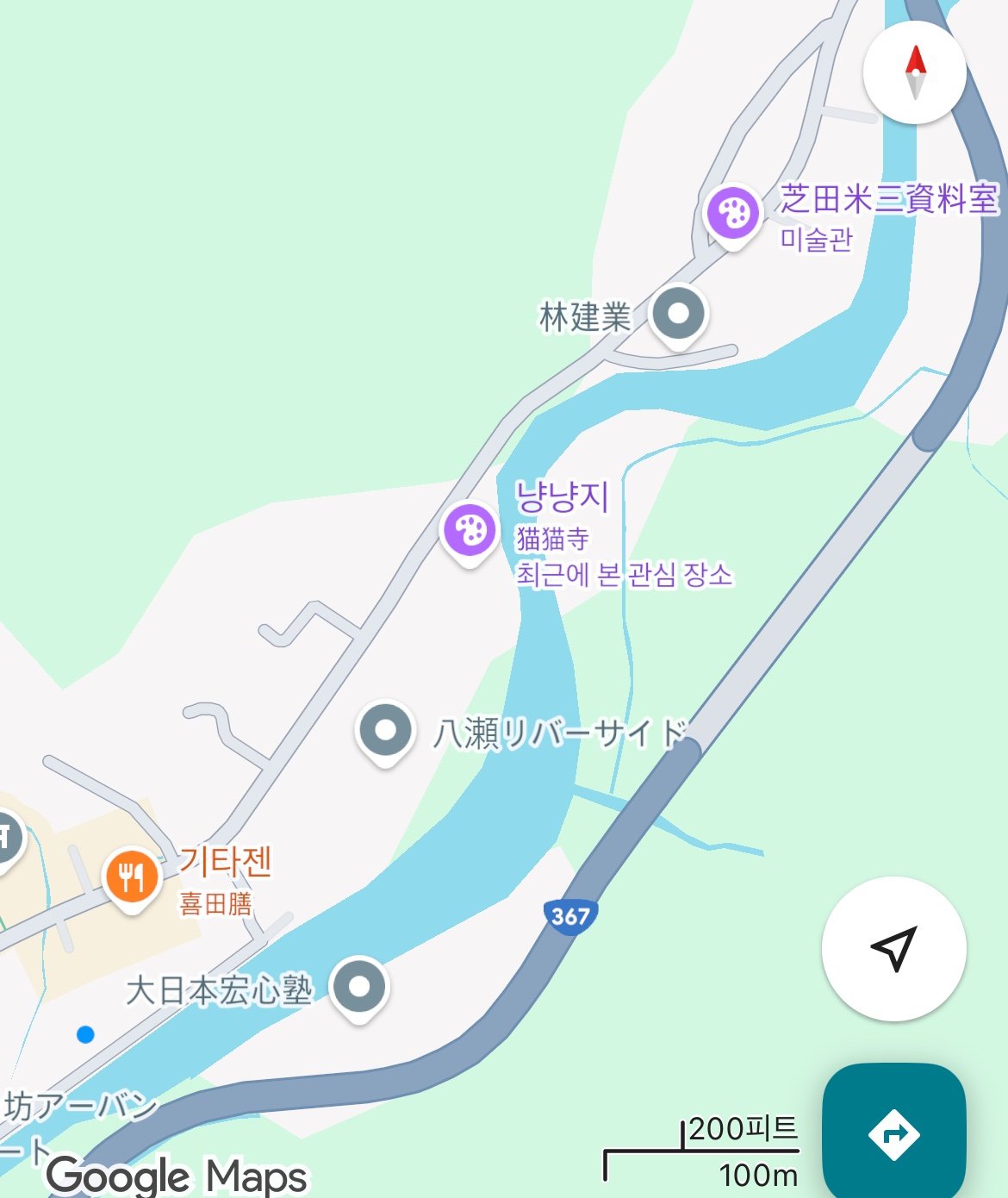Select the 大日本宏心塾 place marker
This screenshot has width=1008, height=1198.
pos(359,987)
